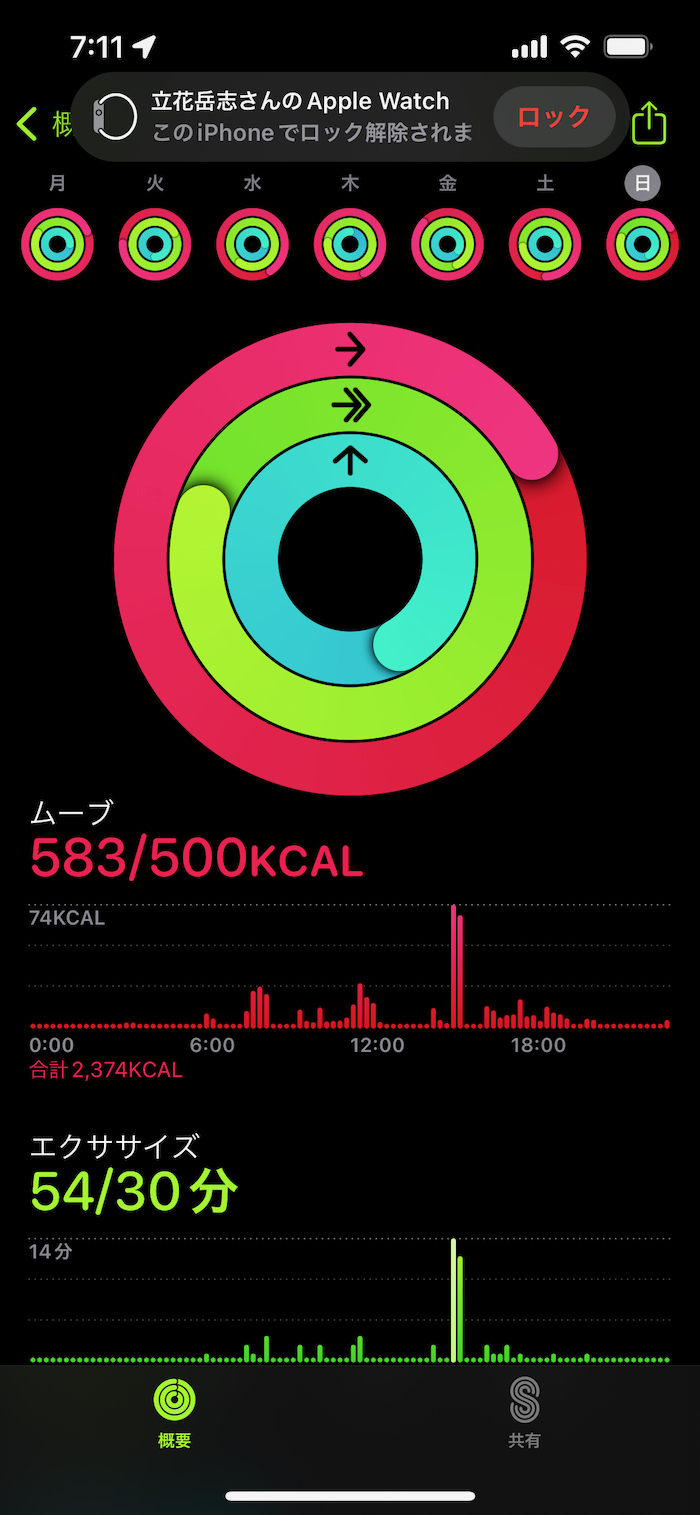The height and width of the screenshot is (1515, 700).
Task: Select Wednesday (水) activity rings
Action: point(252,243)
